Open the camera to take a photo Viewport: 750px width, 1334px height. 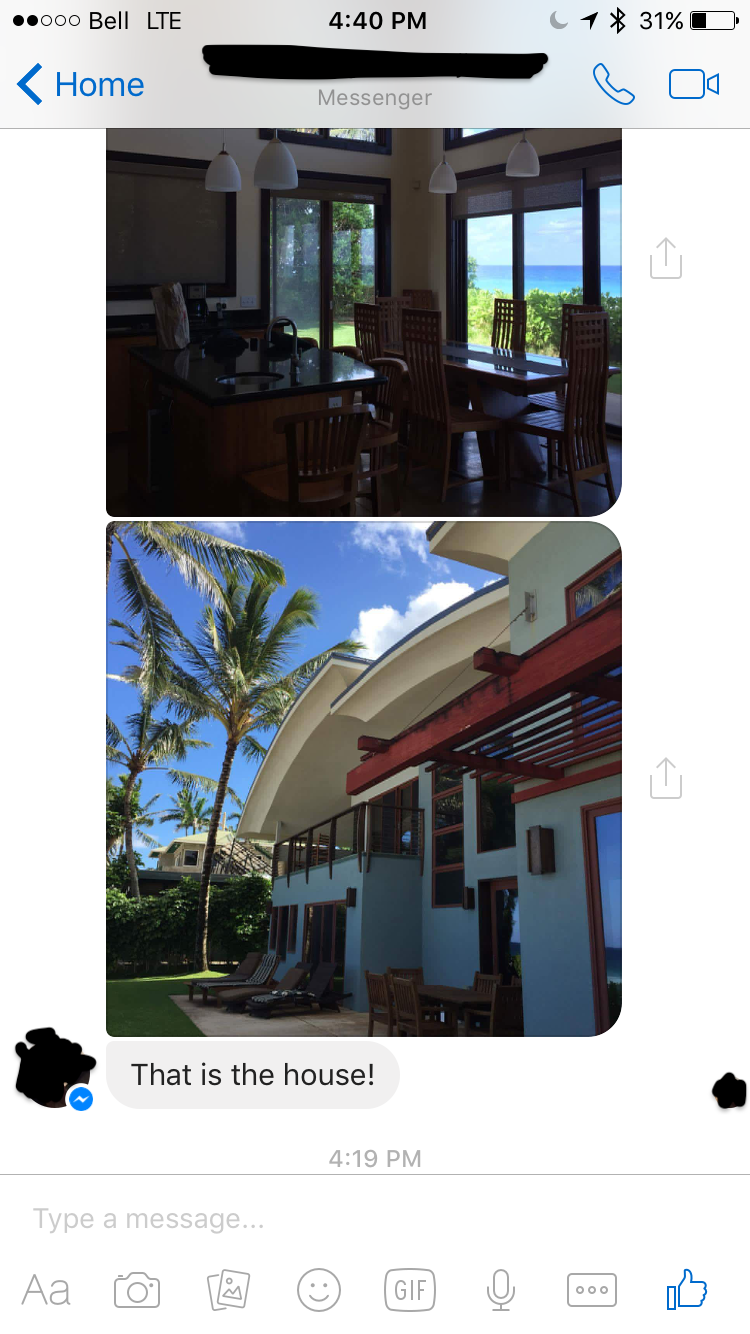coord(137,1290)
